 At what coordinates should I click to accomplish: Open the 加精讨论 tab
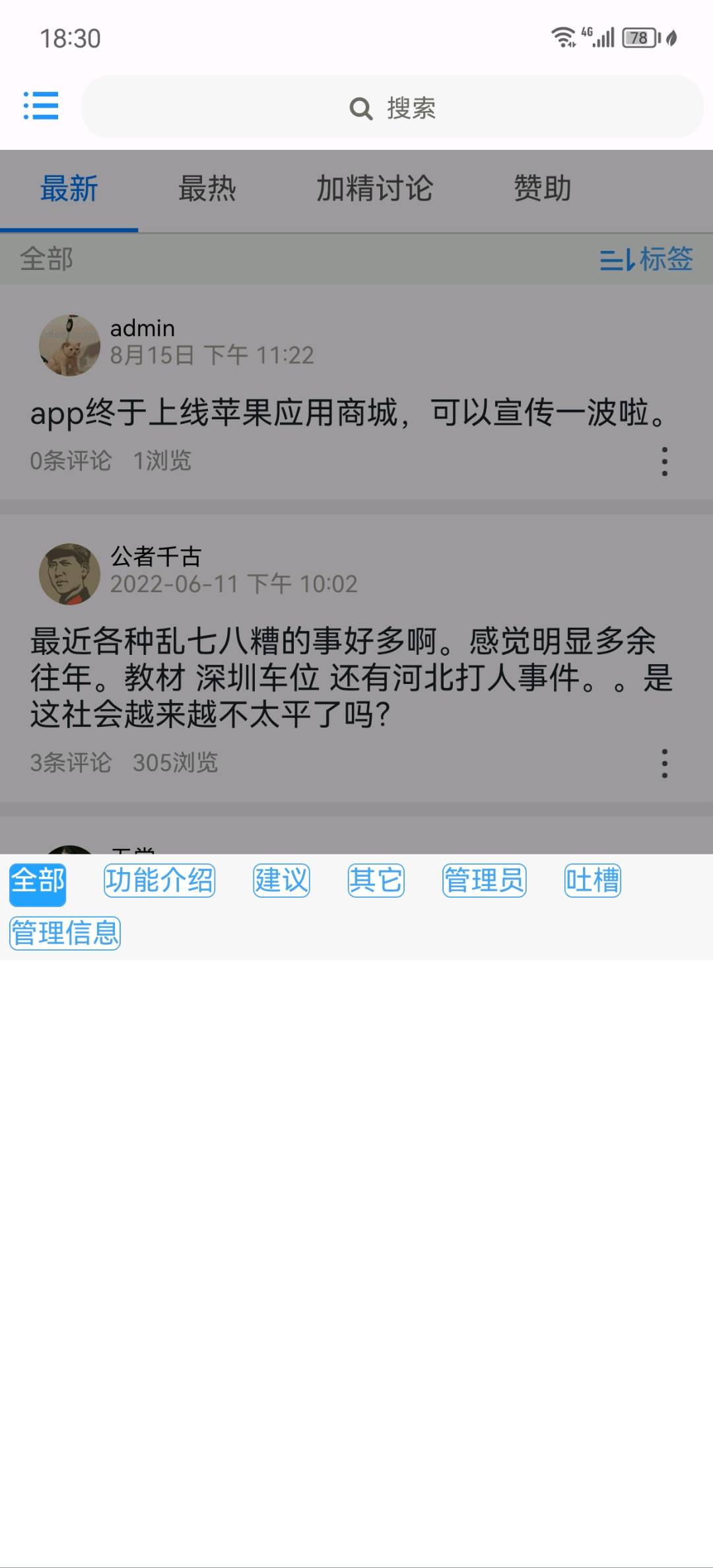pyautogui.click(x=374, y=189)
